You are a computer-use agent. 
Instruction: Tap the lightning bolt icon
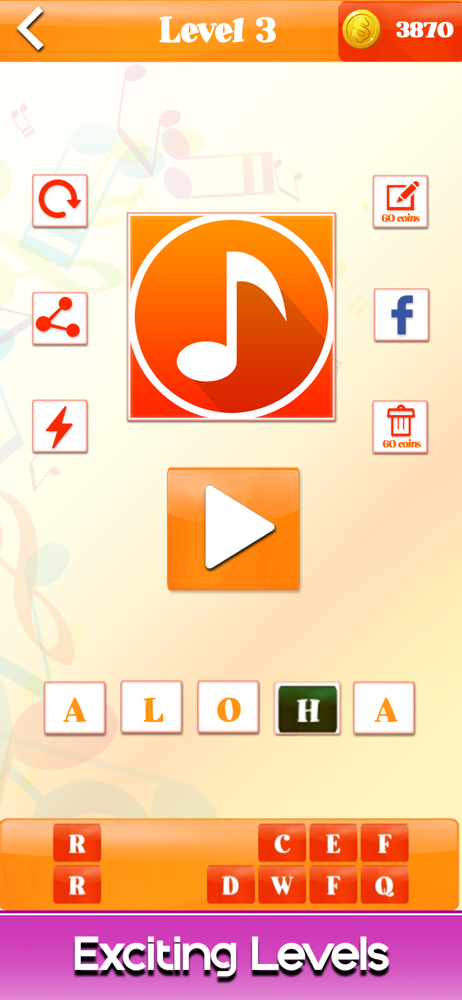coord(60,426)
